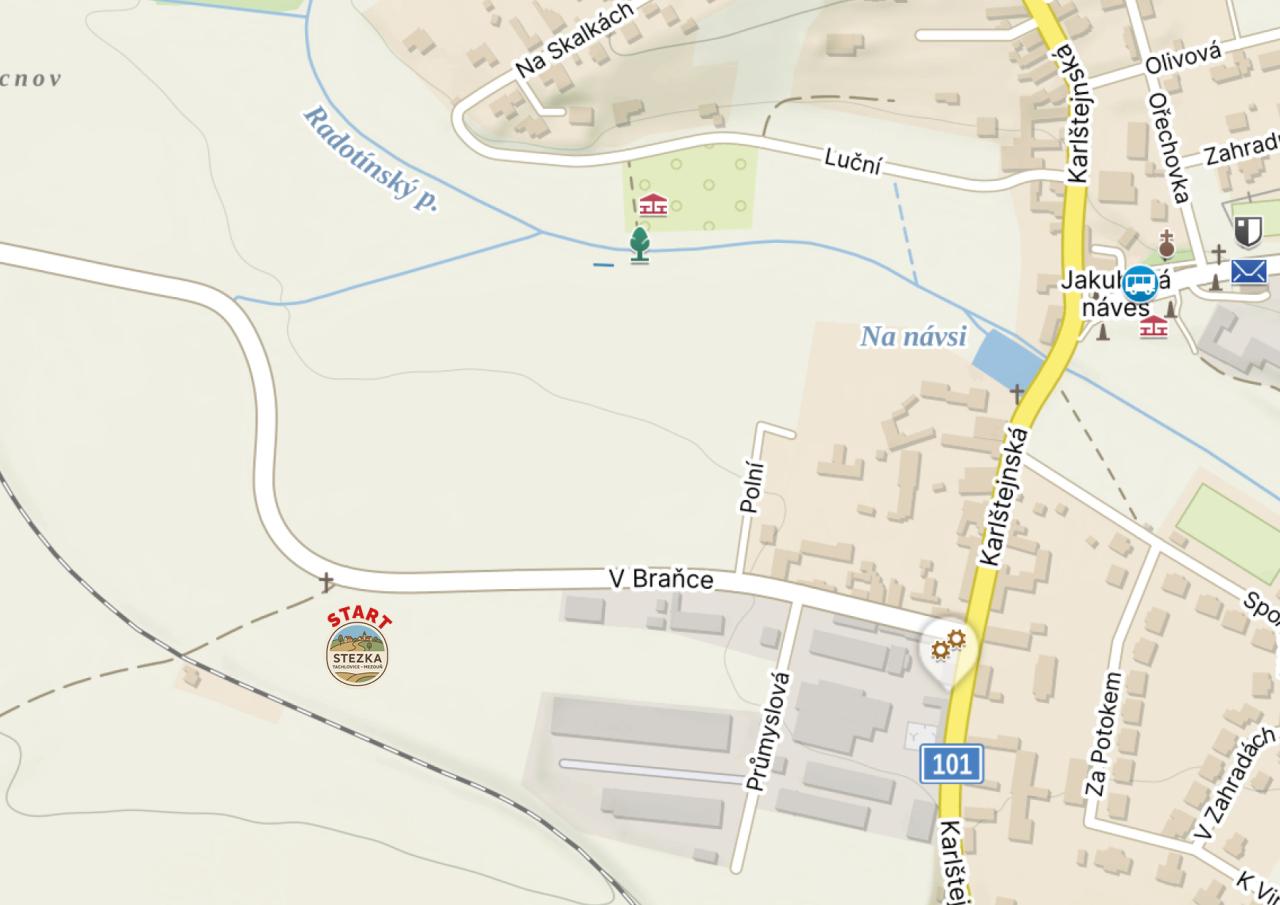The image size is (1280, 905).
Task: Open the picnic shelter marker near Luční
Action: click(x=653, y=205)
